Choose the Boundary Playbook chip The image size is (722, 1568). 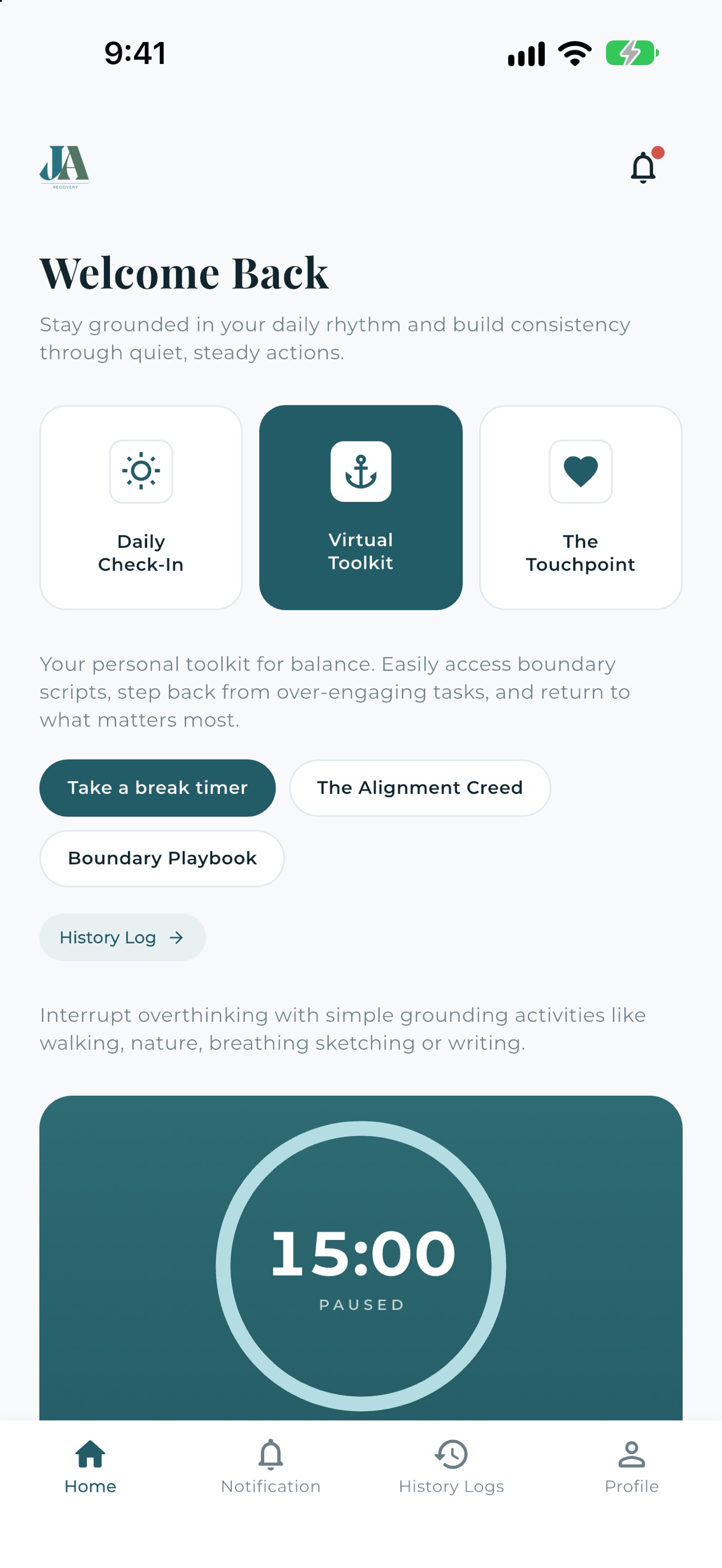162,858
